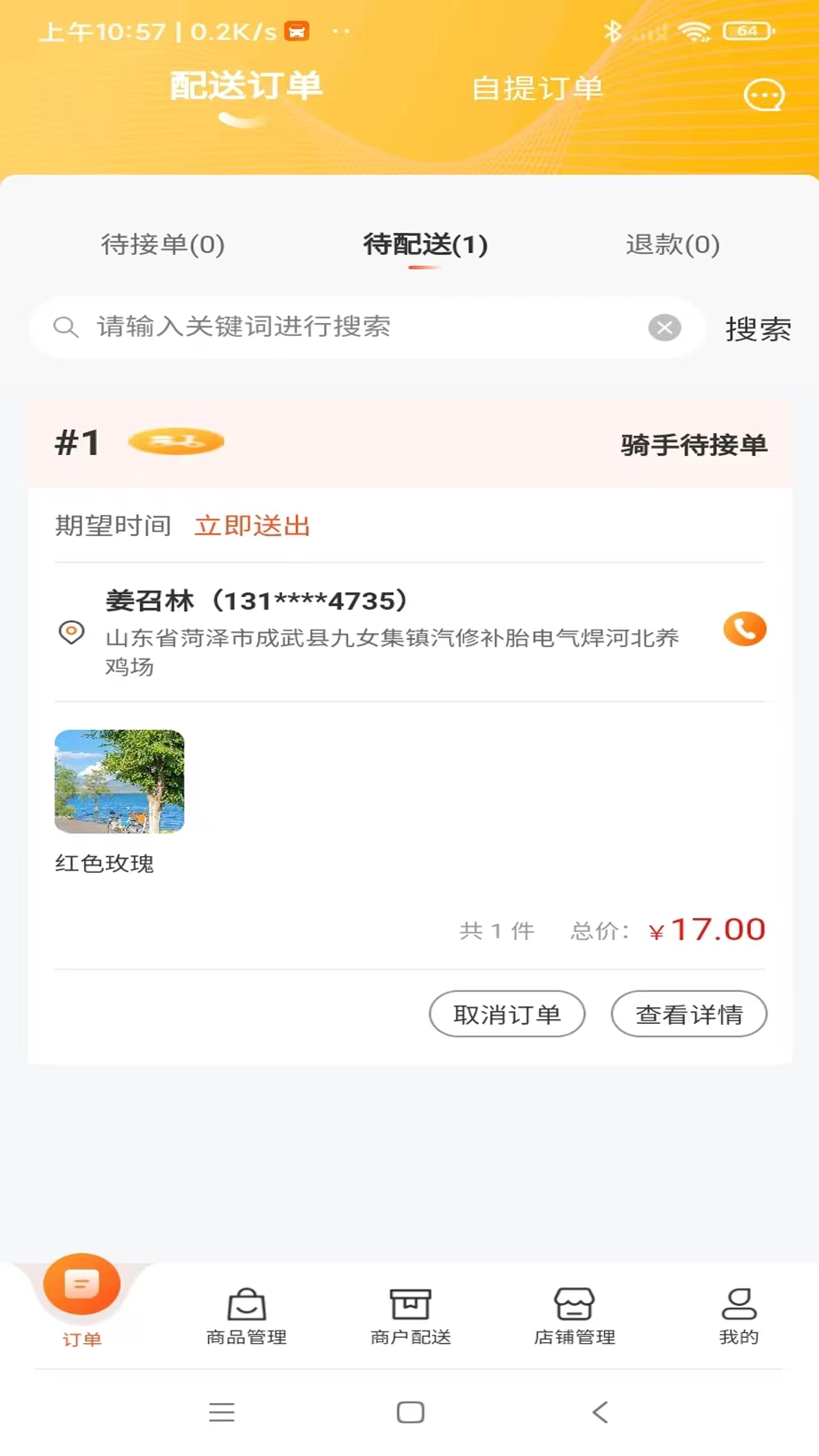Viewport: 819px width, 1456px height.
Task: Switch to 自提订单 tab
Action: pyautogui.click(x=537, y=89)
